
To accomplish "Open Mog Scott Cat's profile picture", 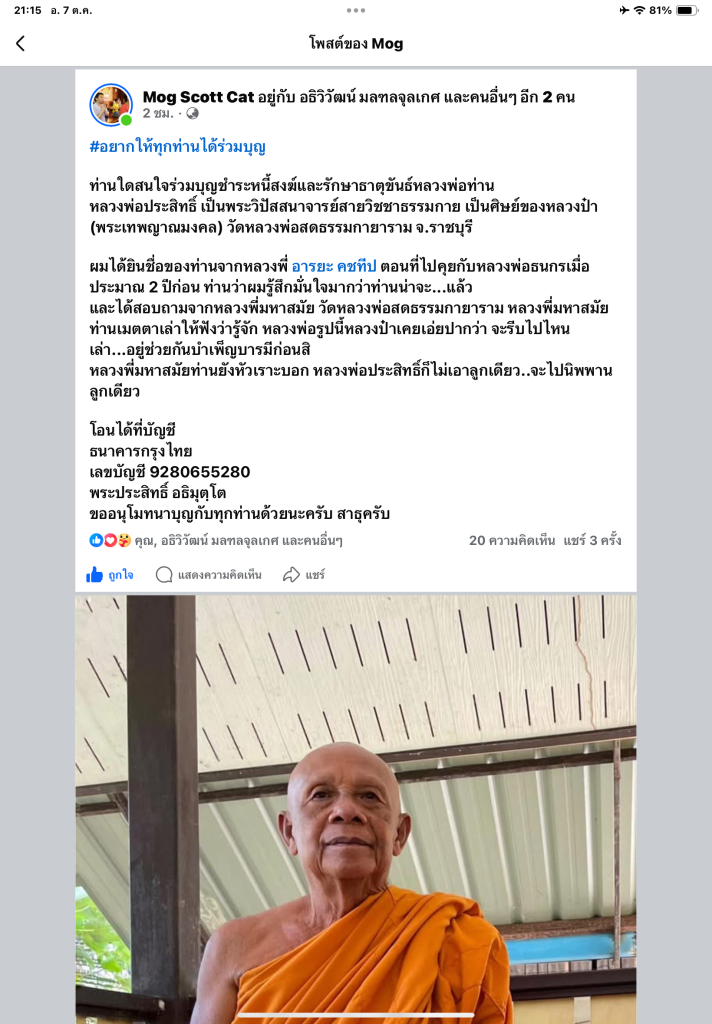I will pos(111,104).
